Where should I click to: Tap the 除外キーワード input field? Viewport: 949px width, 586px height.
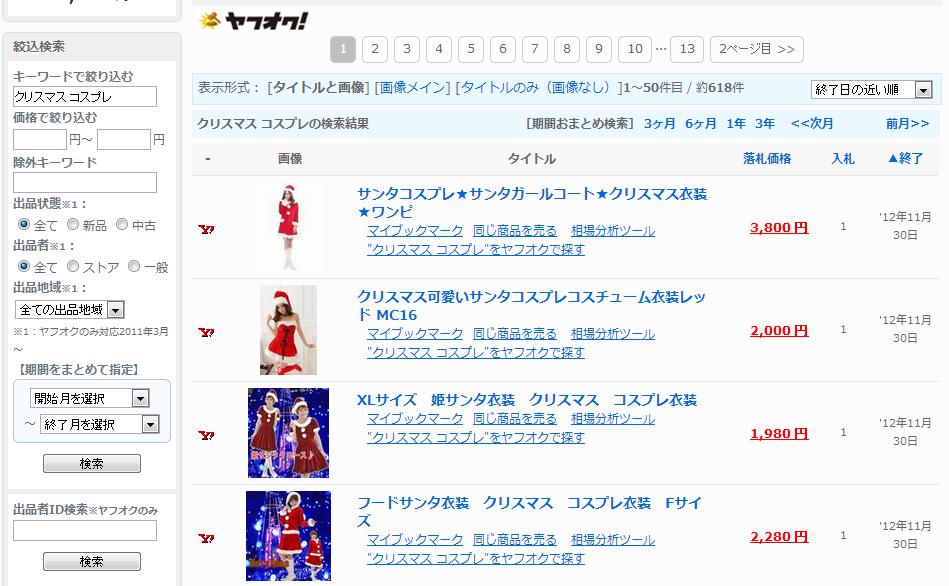pyautogui.click(x=85, y=182)
